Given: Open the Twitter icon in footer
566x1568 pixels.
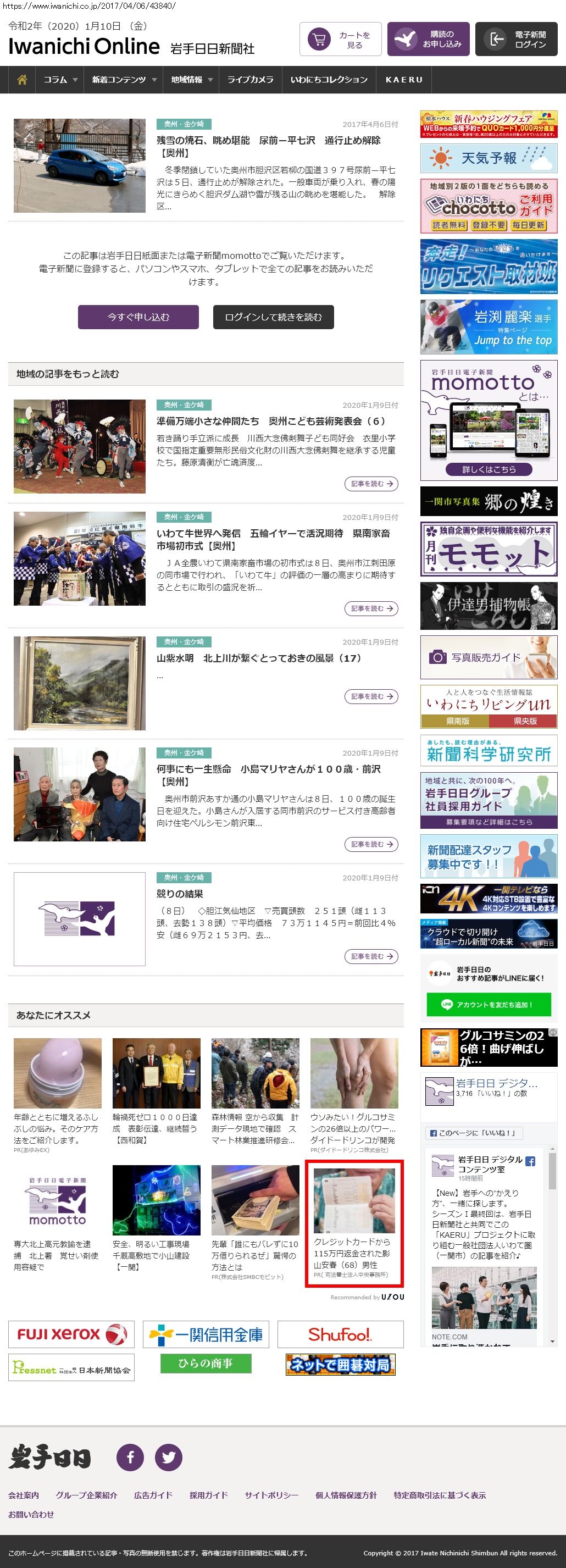Looking at the screenshot, I should click(x=169, y=1457).
